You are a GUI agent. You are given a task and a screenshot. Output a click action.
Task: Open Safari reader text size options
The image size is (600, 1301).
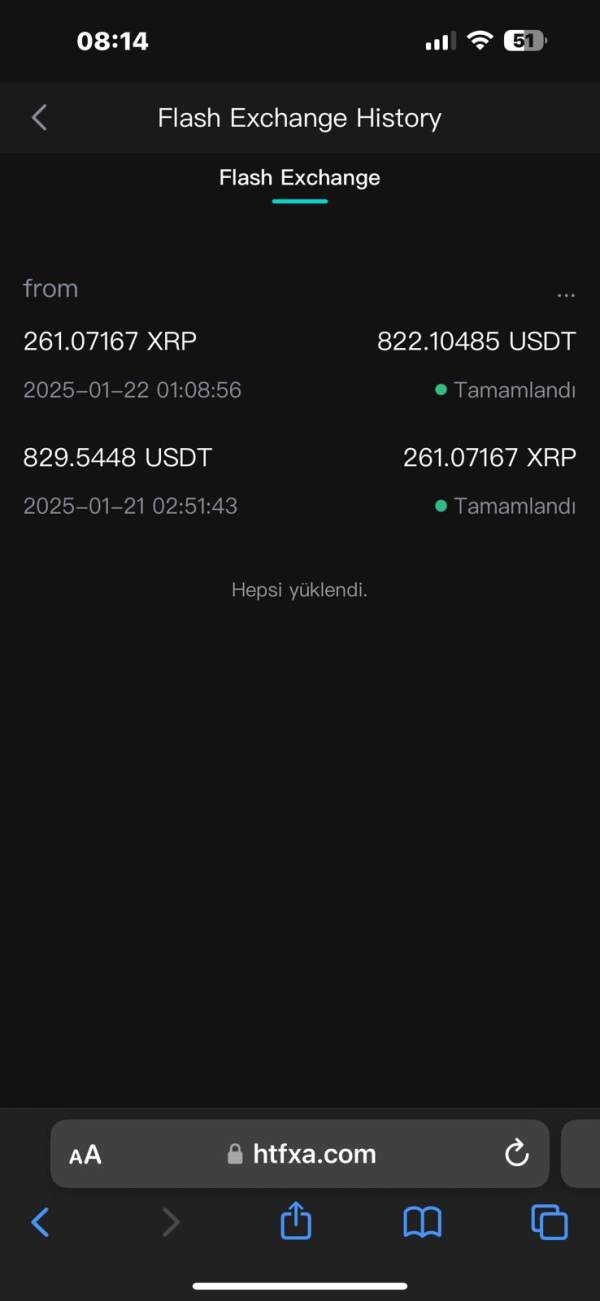[x=86, y=1155]
